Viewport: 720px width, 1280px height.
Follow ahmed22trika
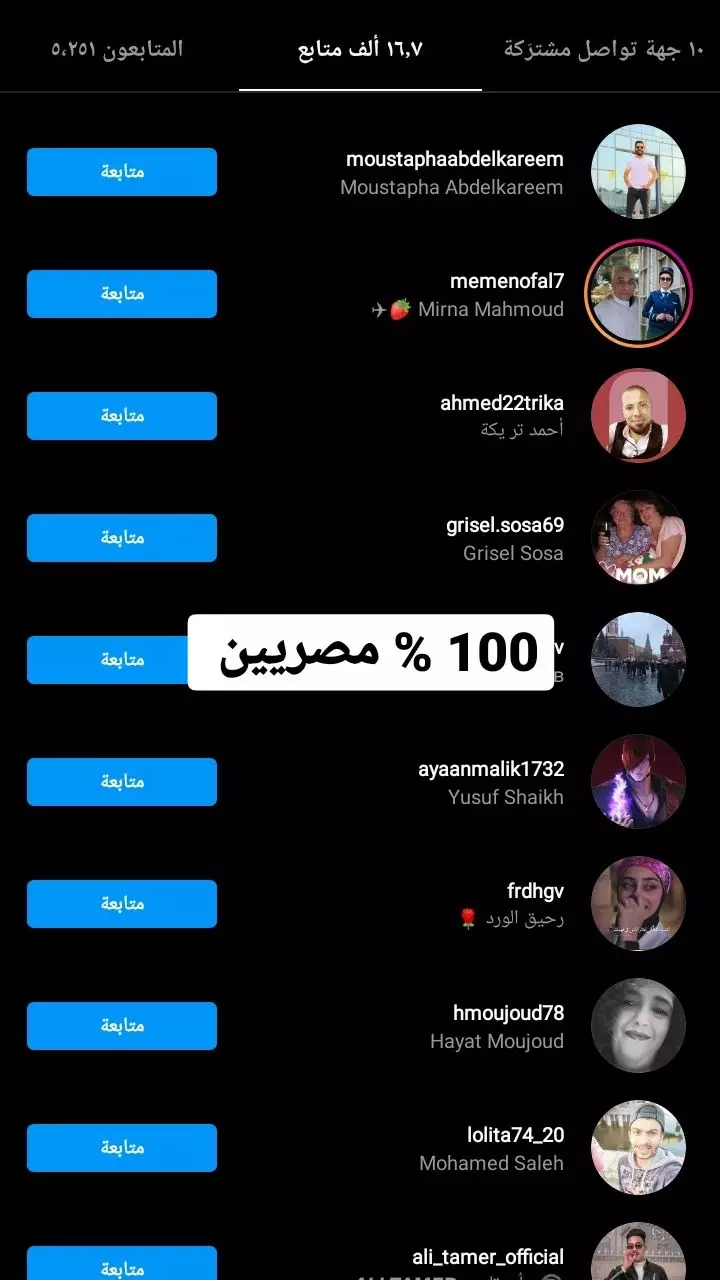(x=121, y=415)
